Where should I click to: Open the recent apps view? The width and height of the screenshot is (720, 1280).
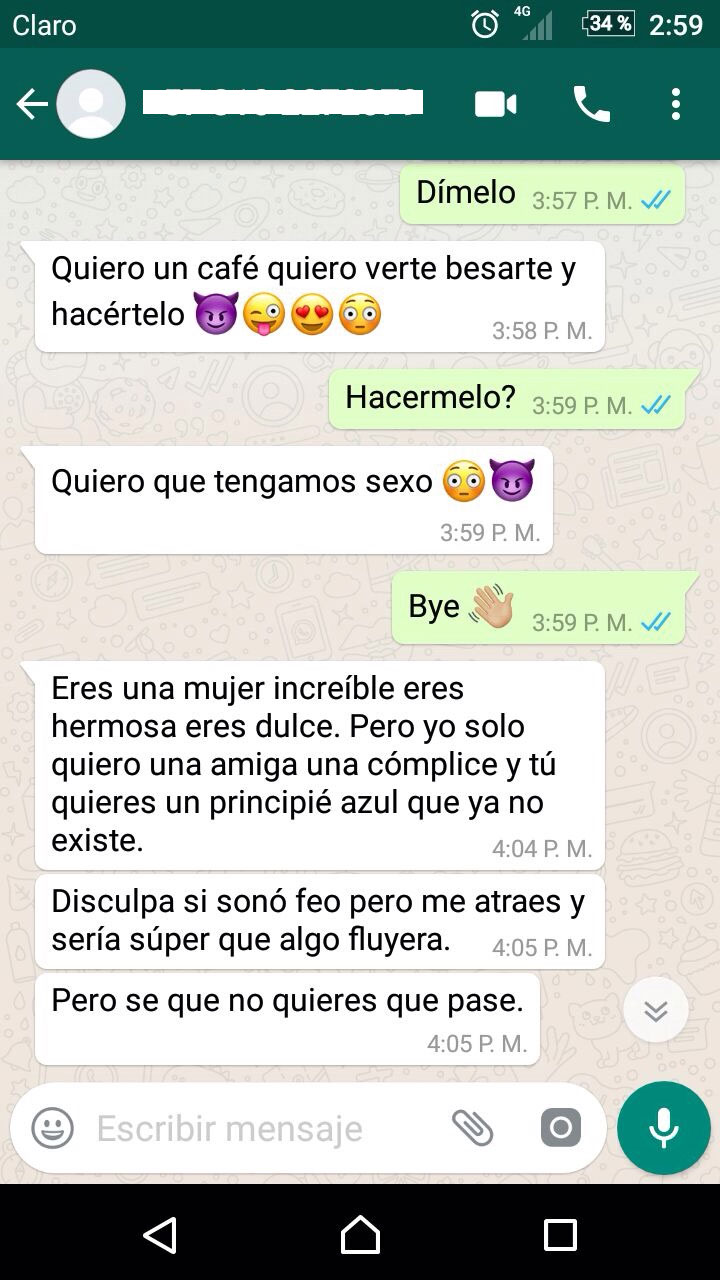[x=560, y=1234]
